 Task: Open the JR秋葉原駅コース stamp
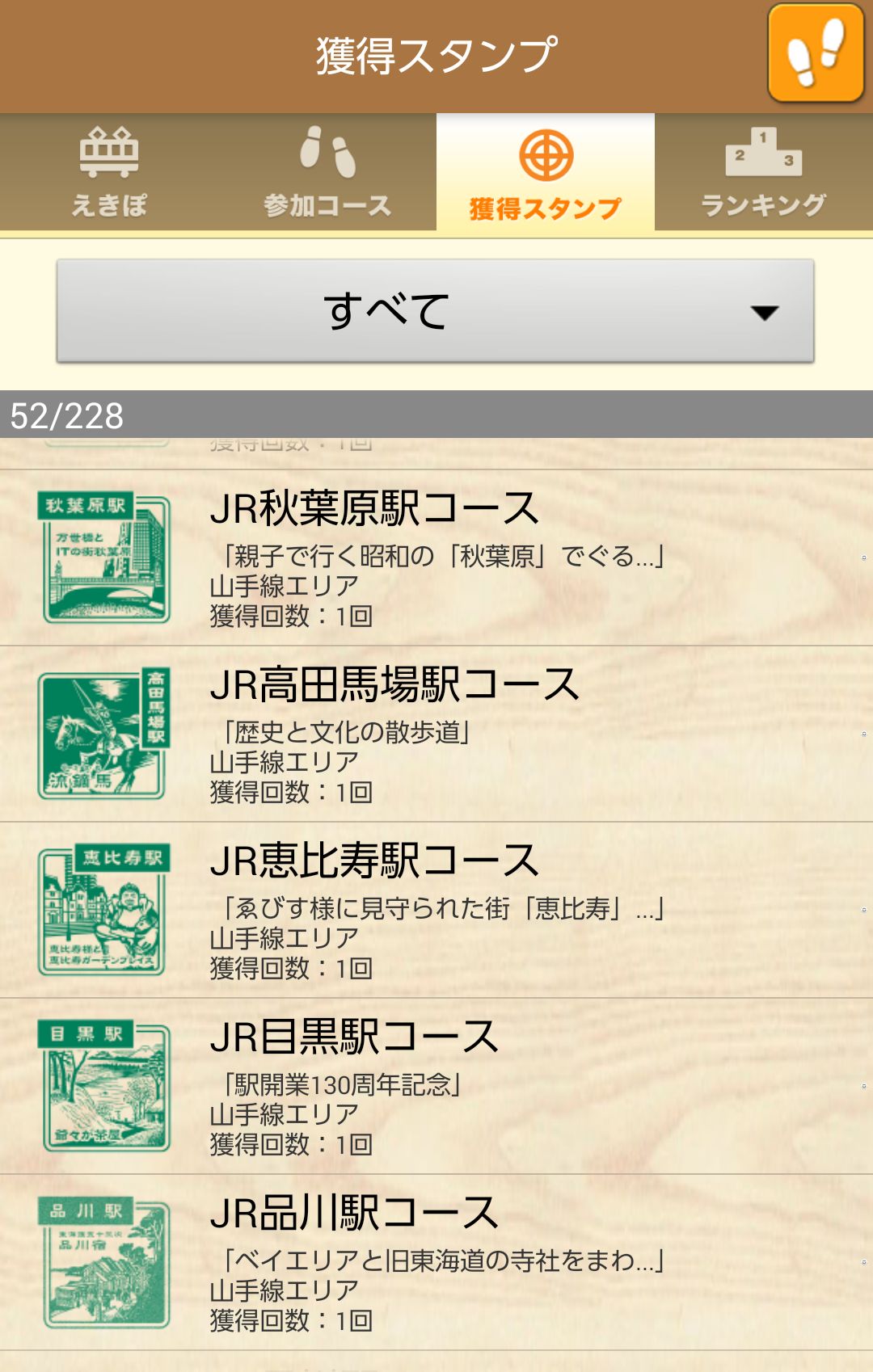pos(436,558)
